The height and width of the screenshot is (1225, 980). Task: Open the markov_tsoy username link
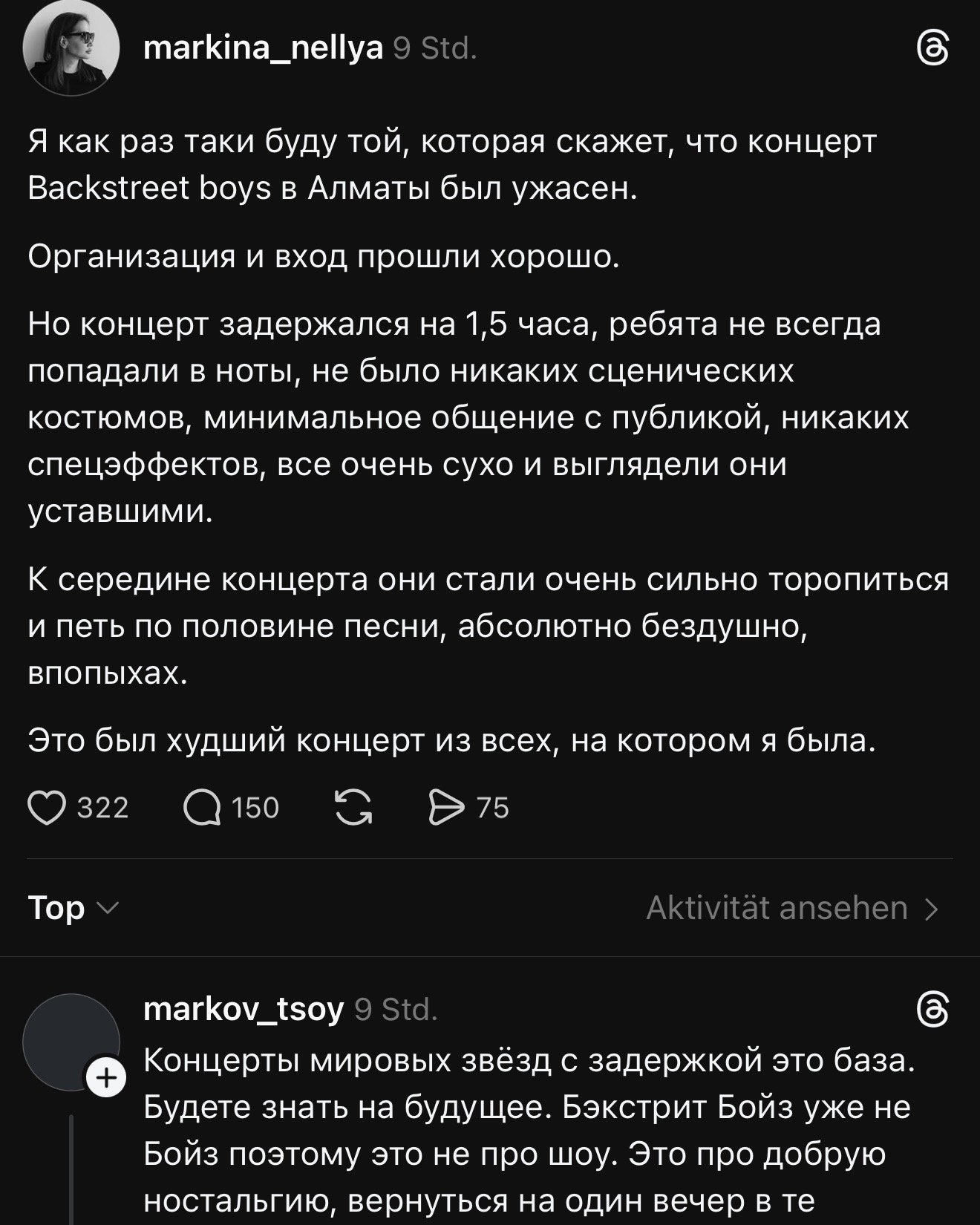(x=244, y=1010)
